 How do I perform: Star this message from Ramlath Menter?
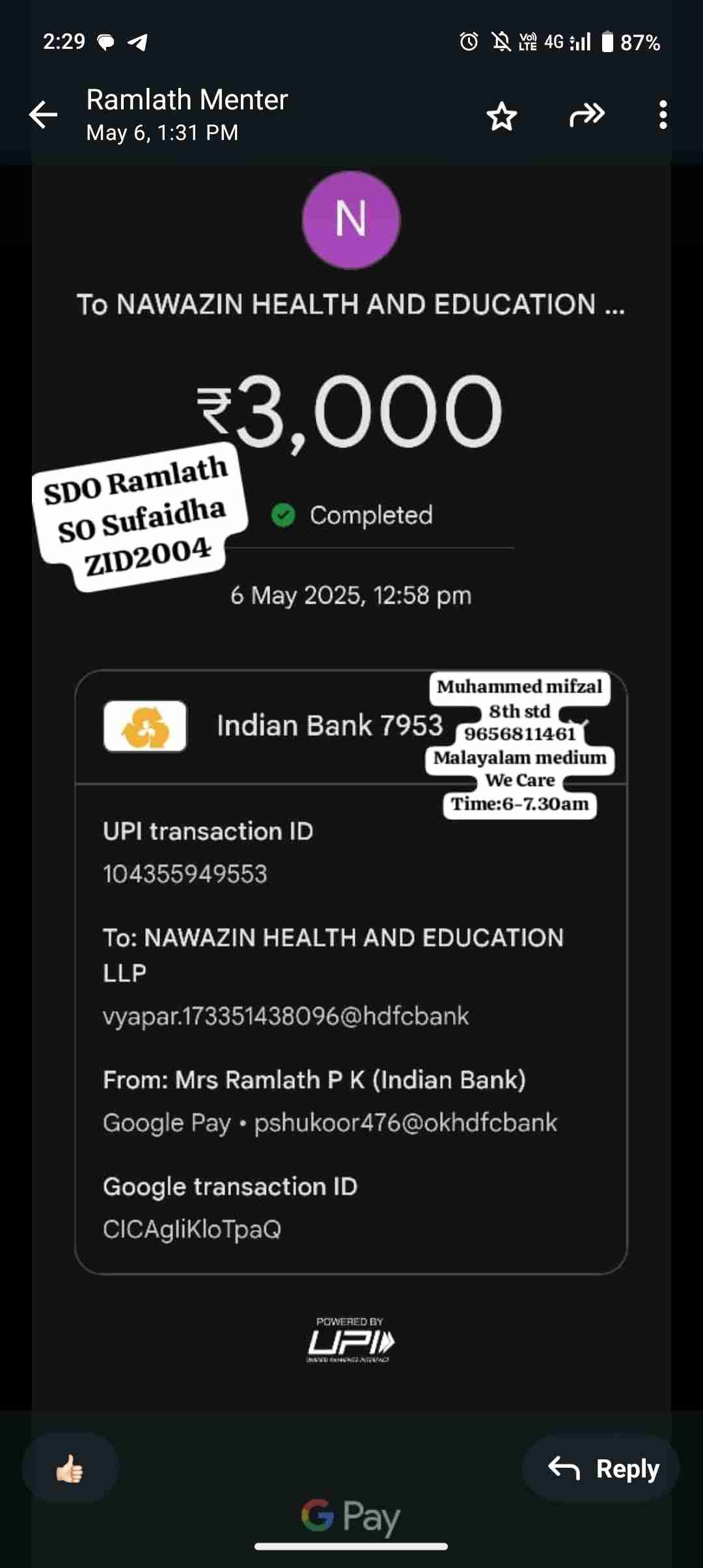tap(501, 116)
